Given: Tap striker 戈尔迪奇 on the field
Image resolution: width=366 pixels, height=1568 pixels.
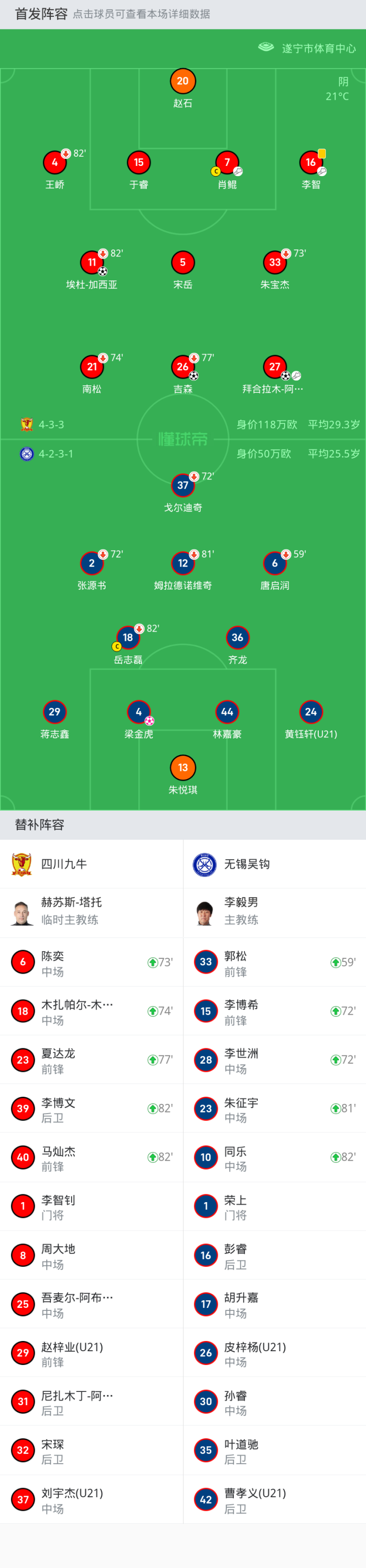Looking at the screenshot, I should tap(182, 486).
